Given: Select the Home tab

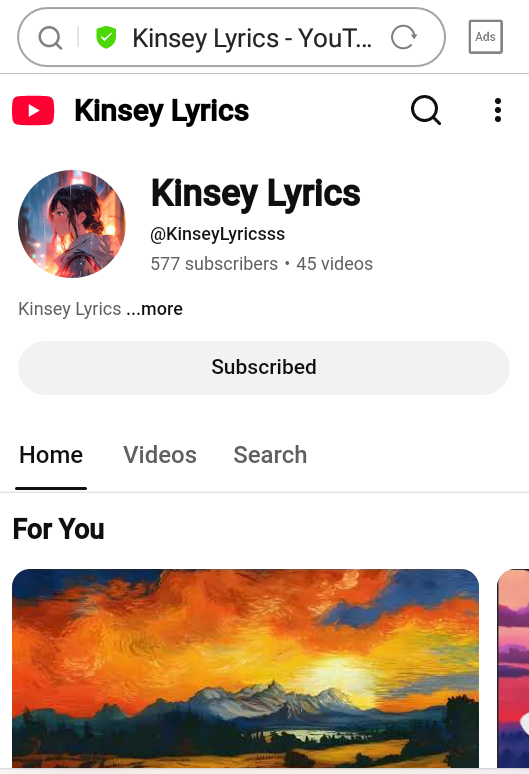Looking at the screenshot, I should point(51,455).
